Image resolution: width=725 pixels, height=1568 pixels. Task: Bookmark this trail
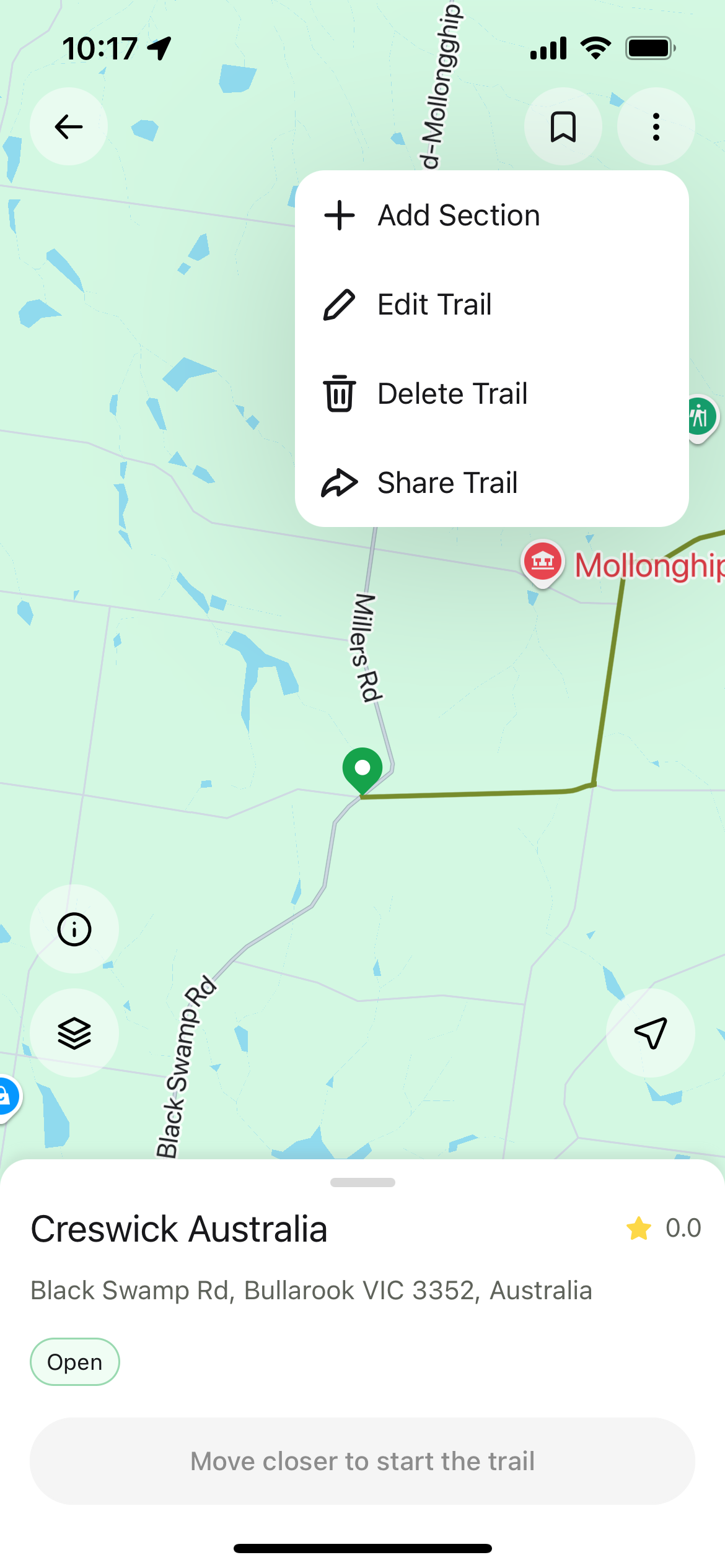click(563, 127)
